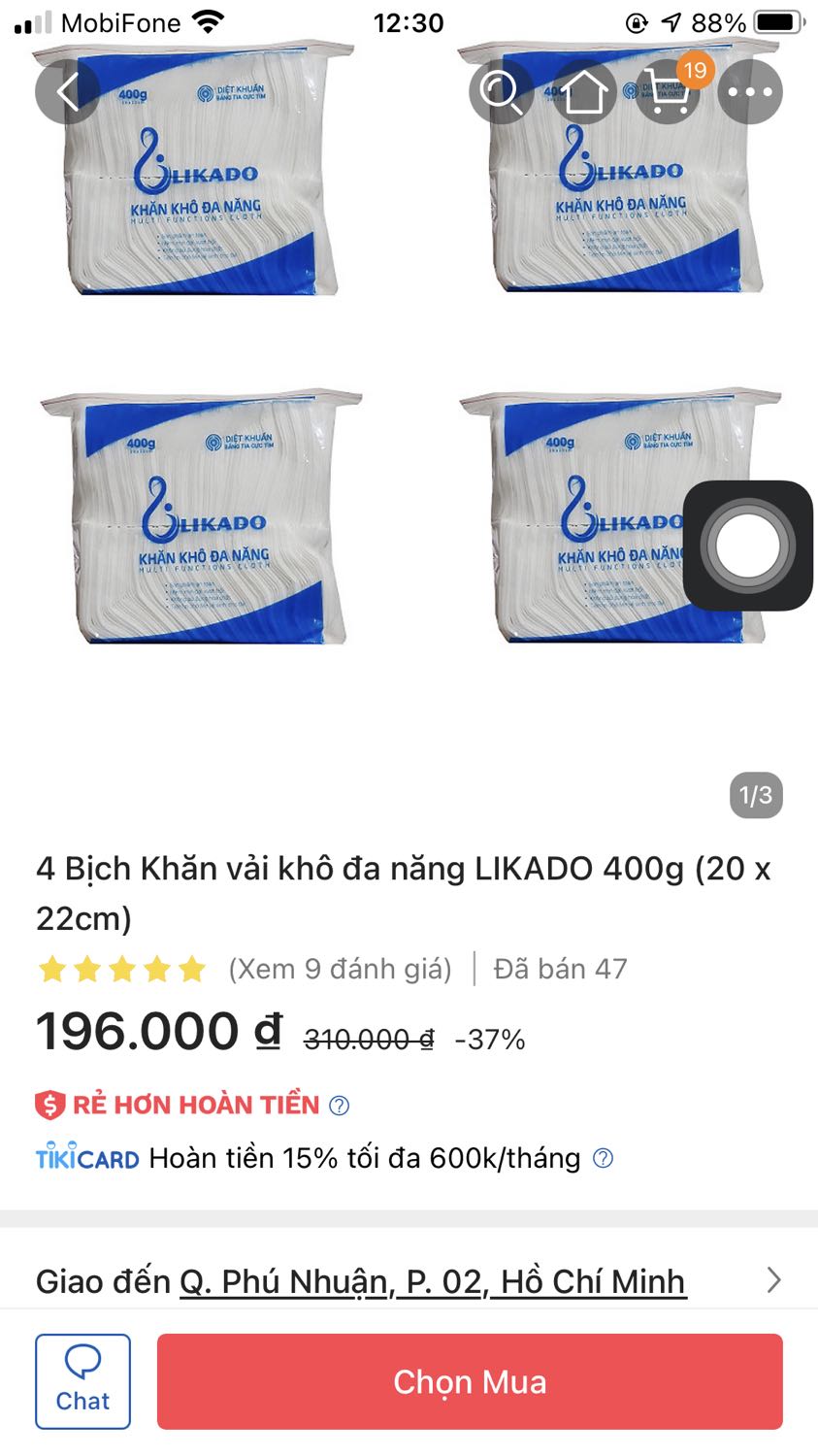Open the more options three-dot menu
This screenshot has height=1456, width=818.
(x=750, y=91)
